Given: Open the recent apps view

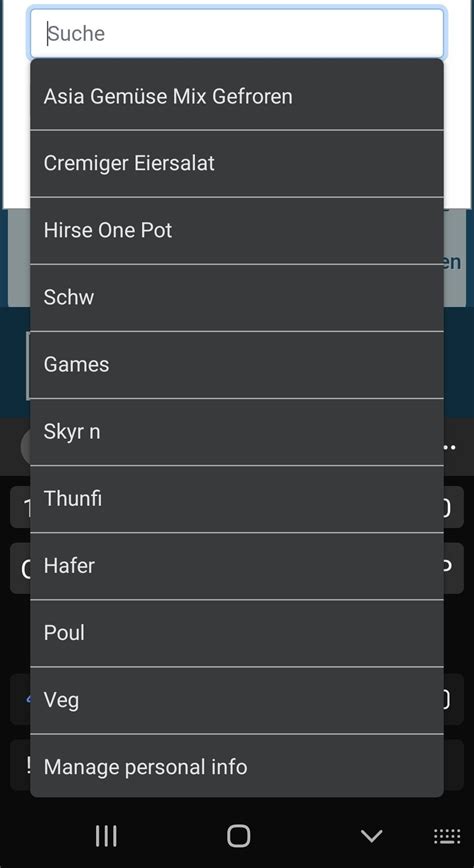Looking at the screenshot, I should [x=106, y=836].
